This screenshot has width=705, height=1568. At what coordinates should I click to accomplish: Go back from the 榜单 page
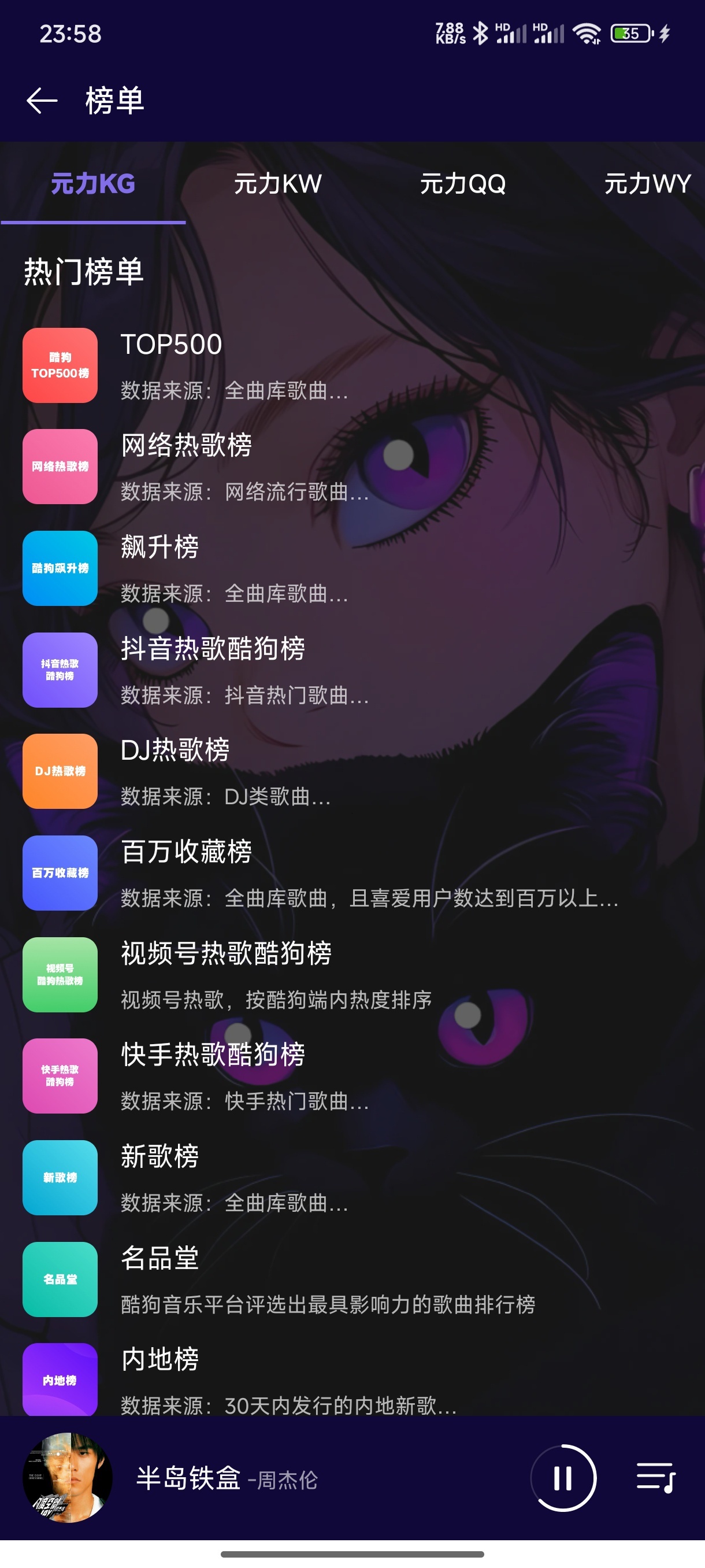point(42,101)
